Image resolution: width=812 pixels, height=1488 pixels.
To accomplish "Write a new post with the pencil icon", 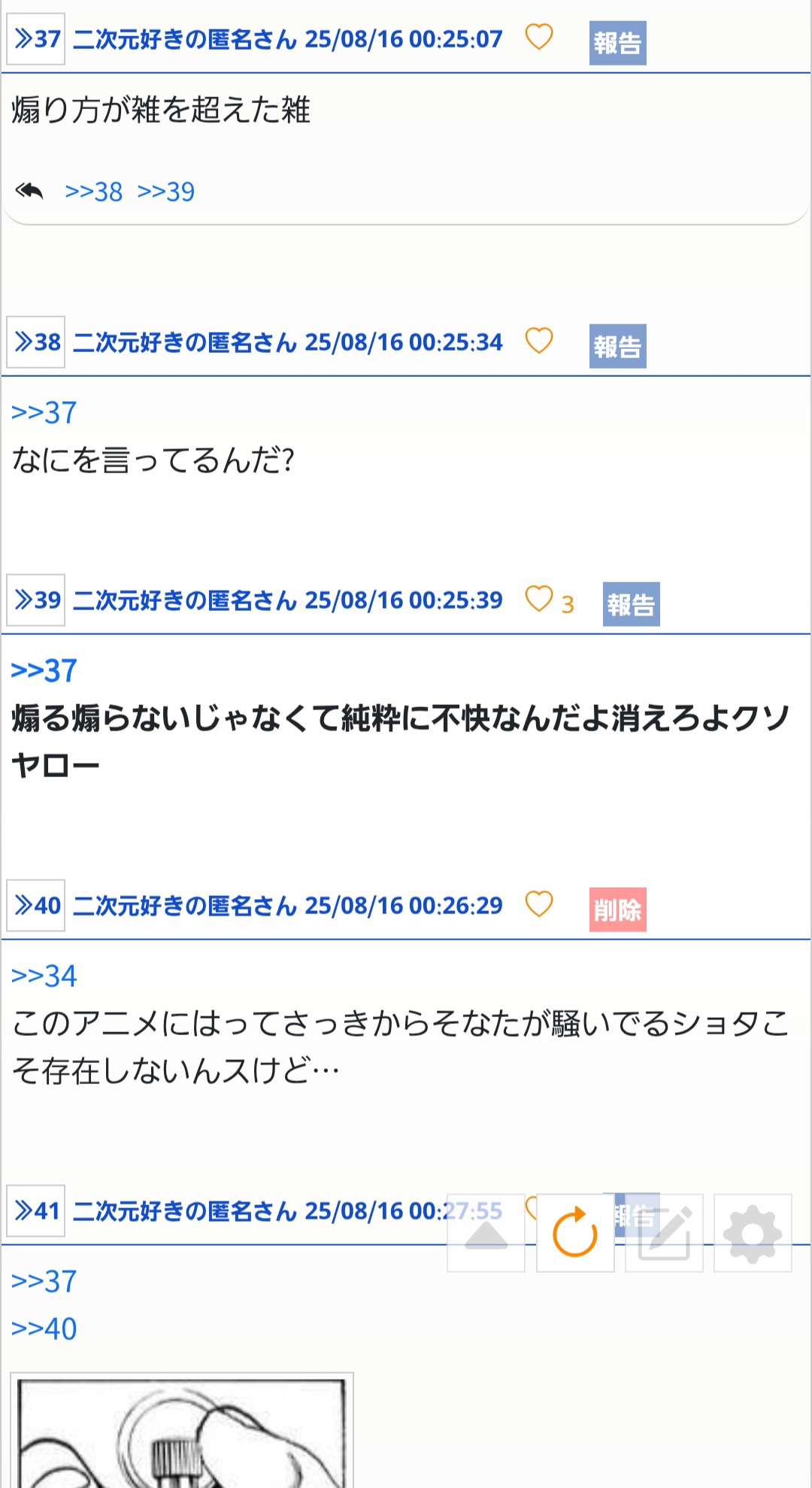I will 664,1233.
